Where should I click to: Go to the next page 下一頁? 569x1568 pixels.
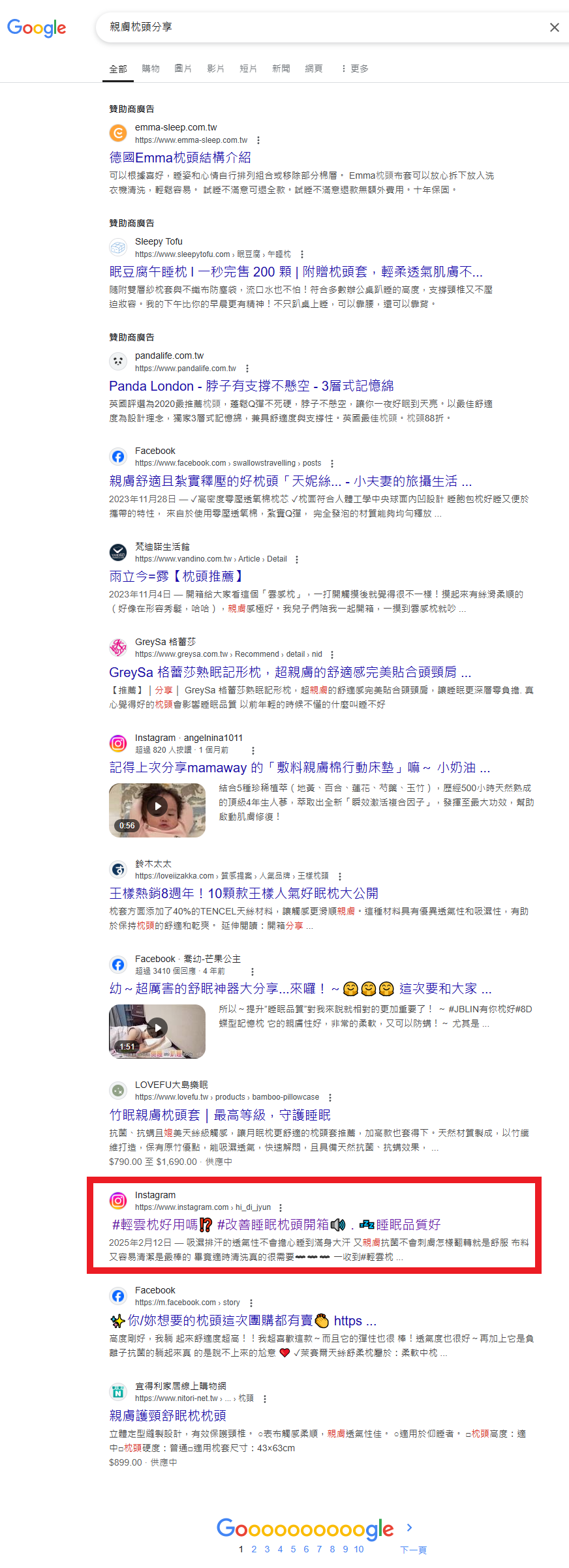click(x=412, y=1549)
